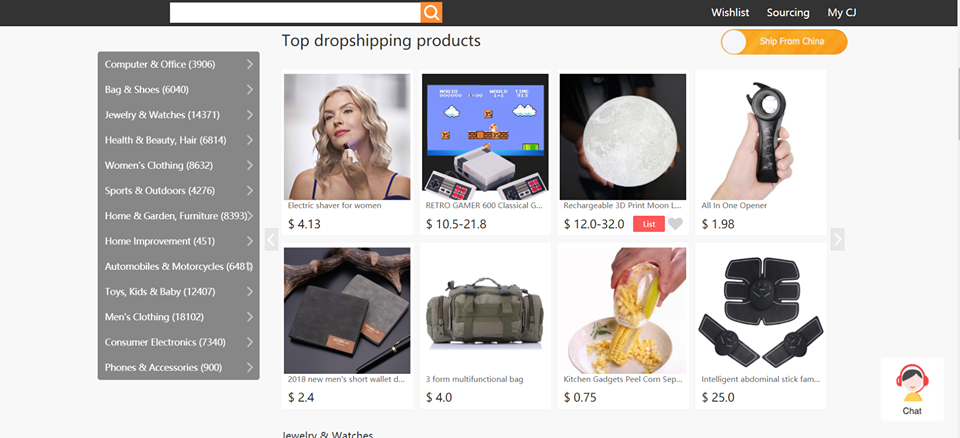Show next products with right arrow

[x=838, y=239]
